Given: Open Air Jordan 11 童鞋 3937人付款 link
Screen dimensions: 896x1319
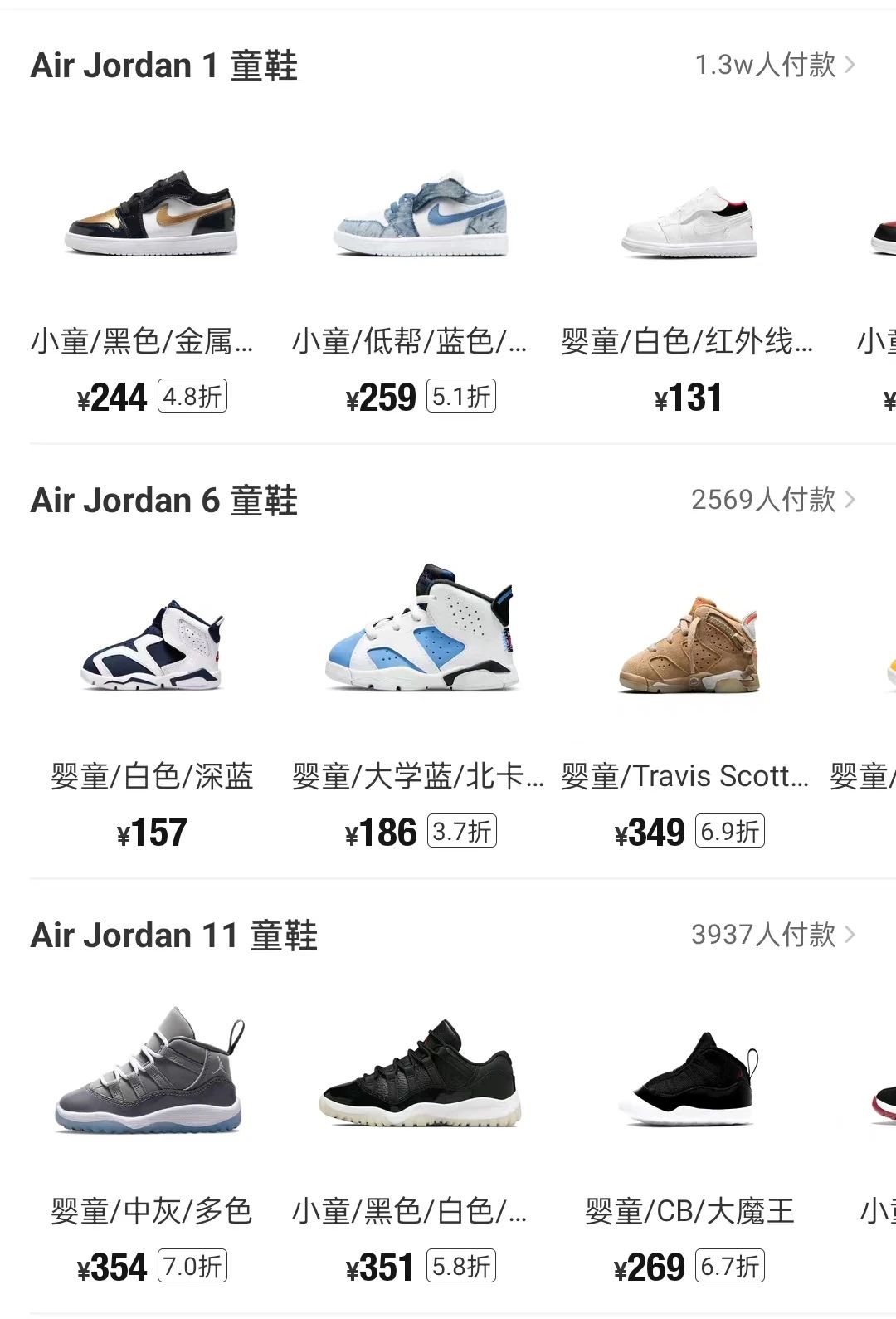Looking at the screenshot, I should pos(772,935).
